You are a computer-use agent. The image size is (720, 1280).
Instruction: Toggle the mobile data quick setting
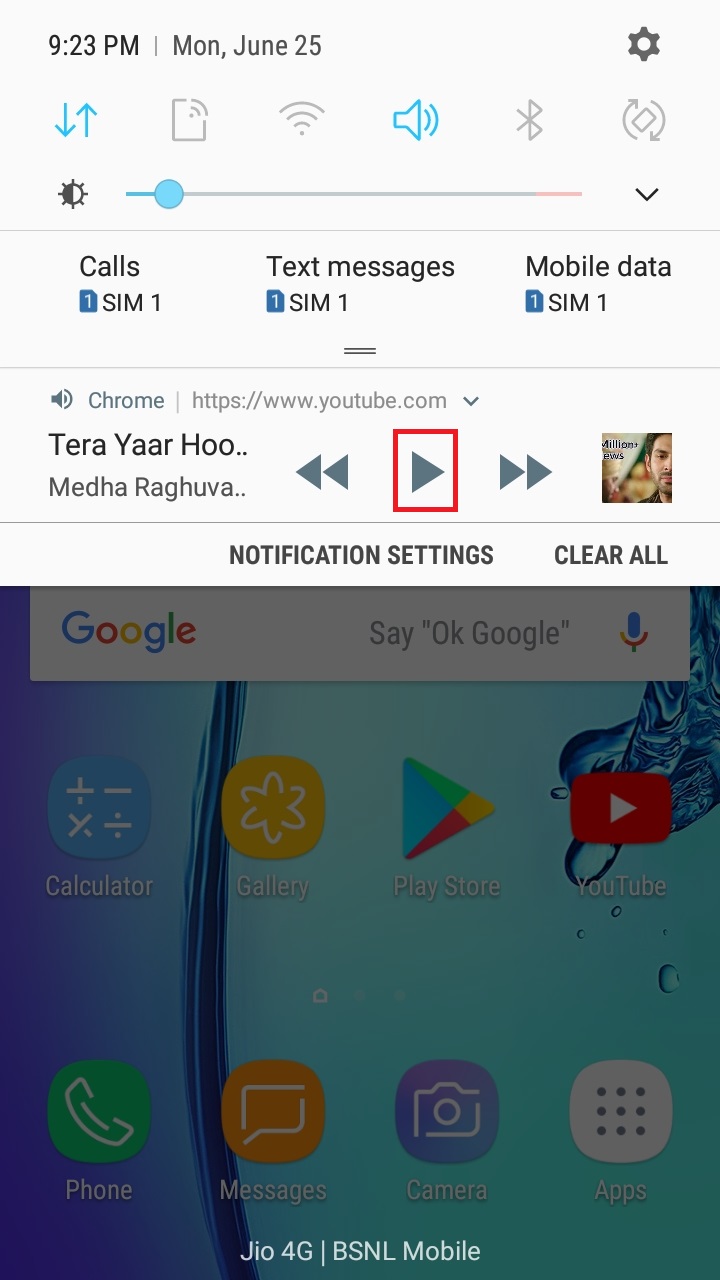pos(76,121)
